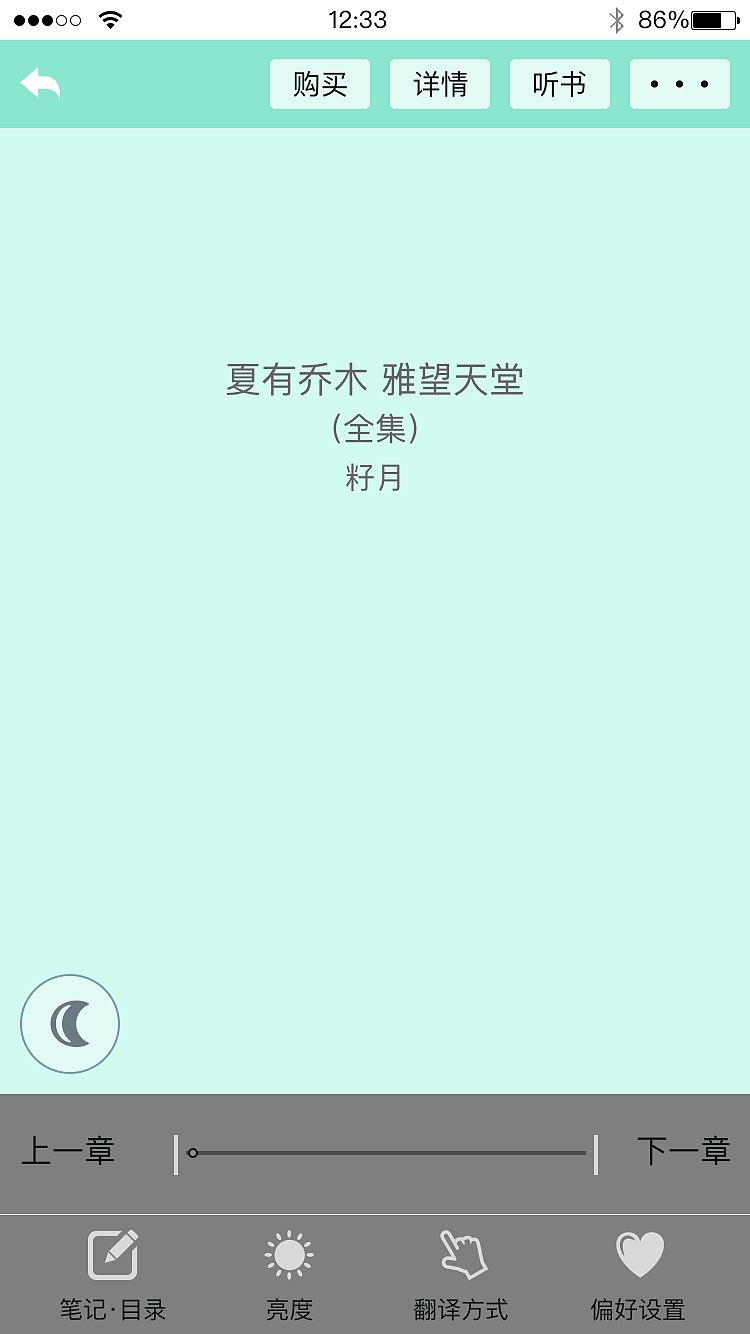This screenshot has height=1334, width=750.
Task: Tap the pointing hand icon above 翻译方式
Action: click(x=462, y=1252)
